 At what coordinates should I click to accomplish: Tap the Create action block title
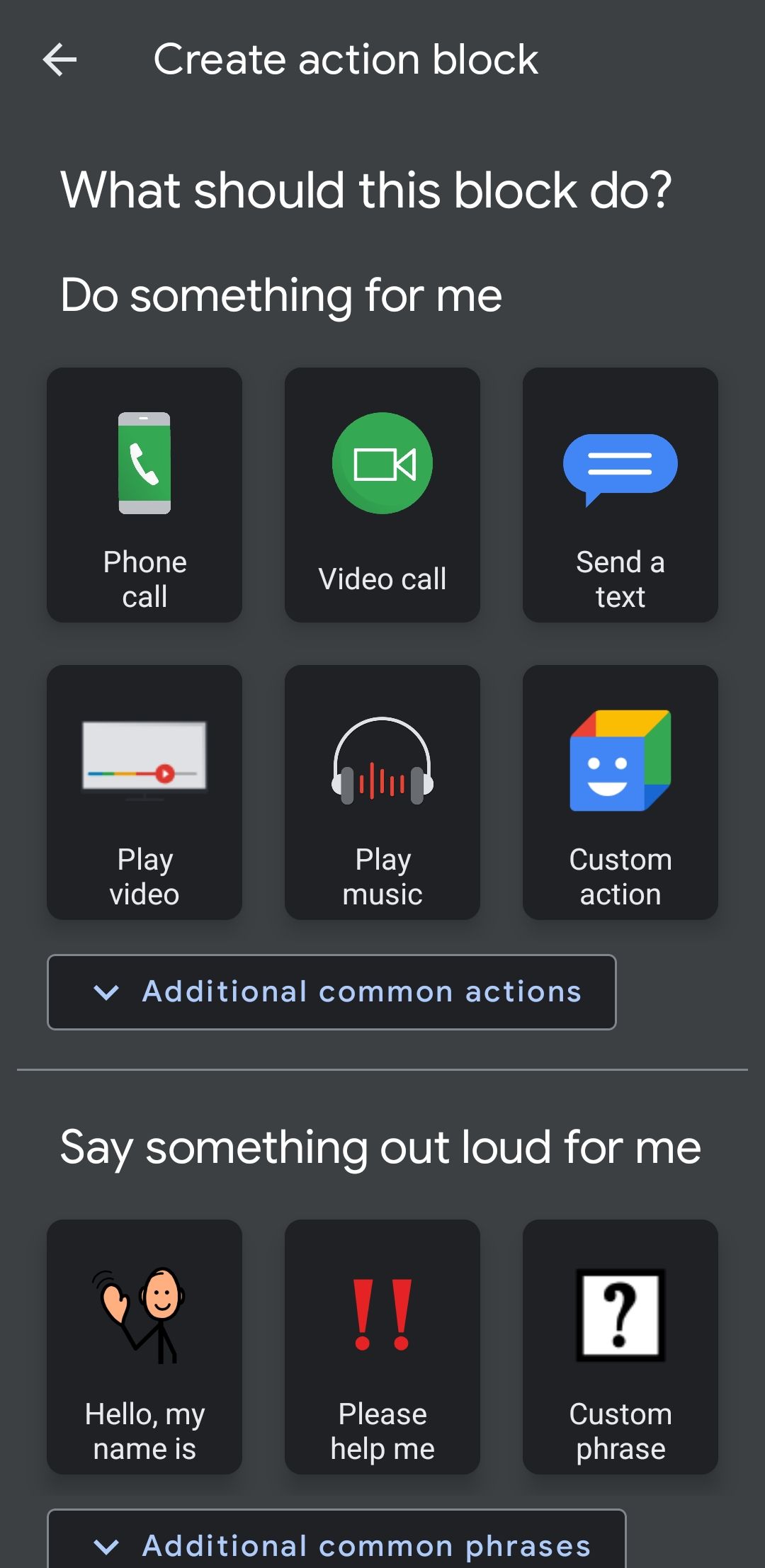coord(346,59)
